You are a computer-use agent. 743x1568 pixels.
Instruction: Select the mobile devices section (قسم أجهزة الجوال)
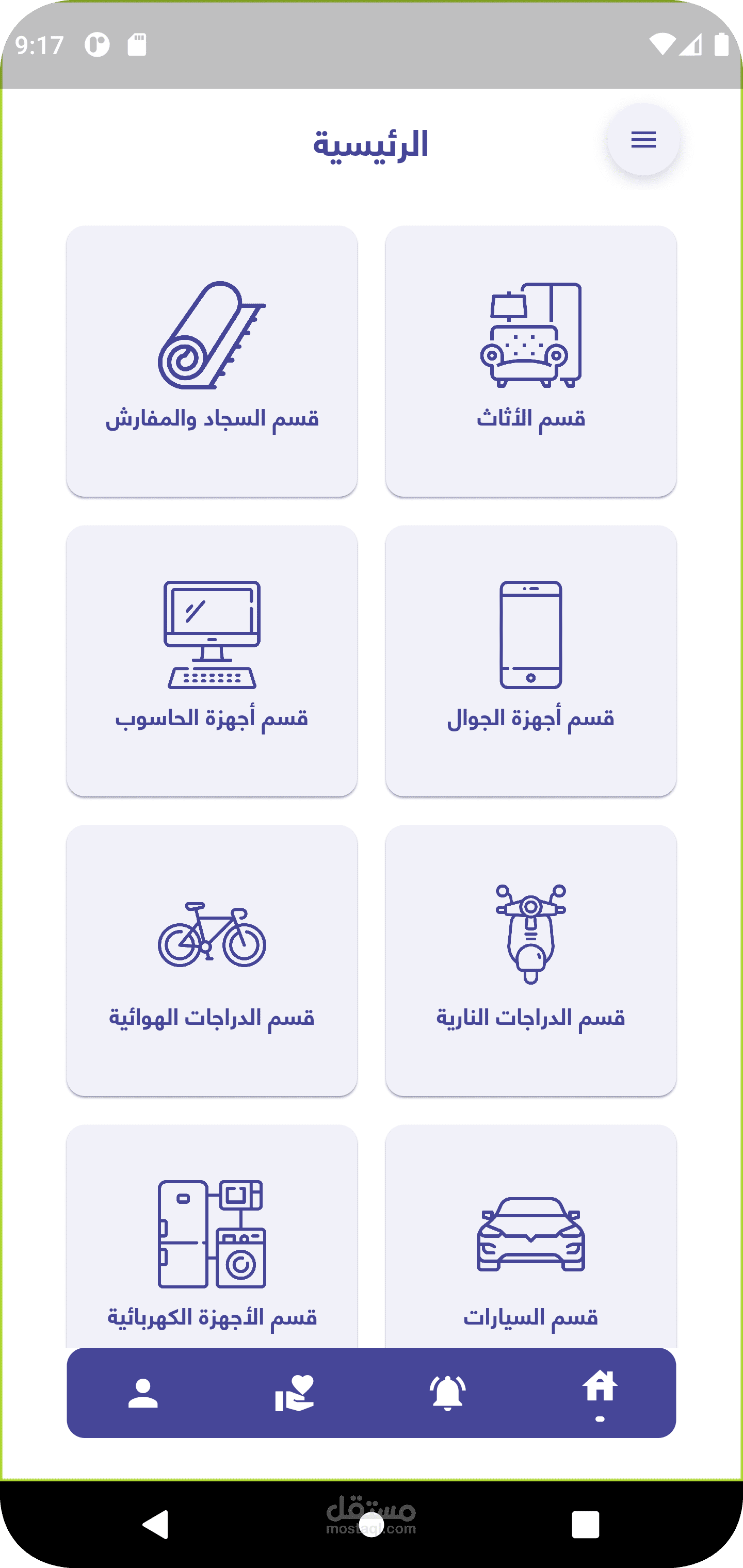[x=530, y=660]
